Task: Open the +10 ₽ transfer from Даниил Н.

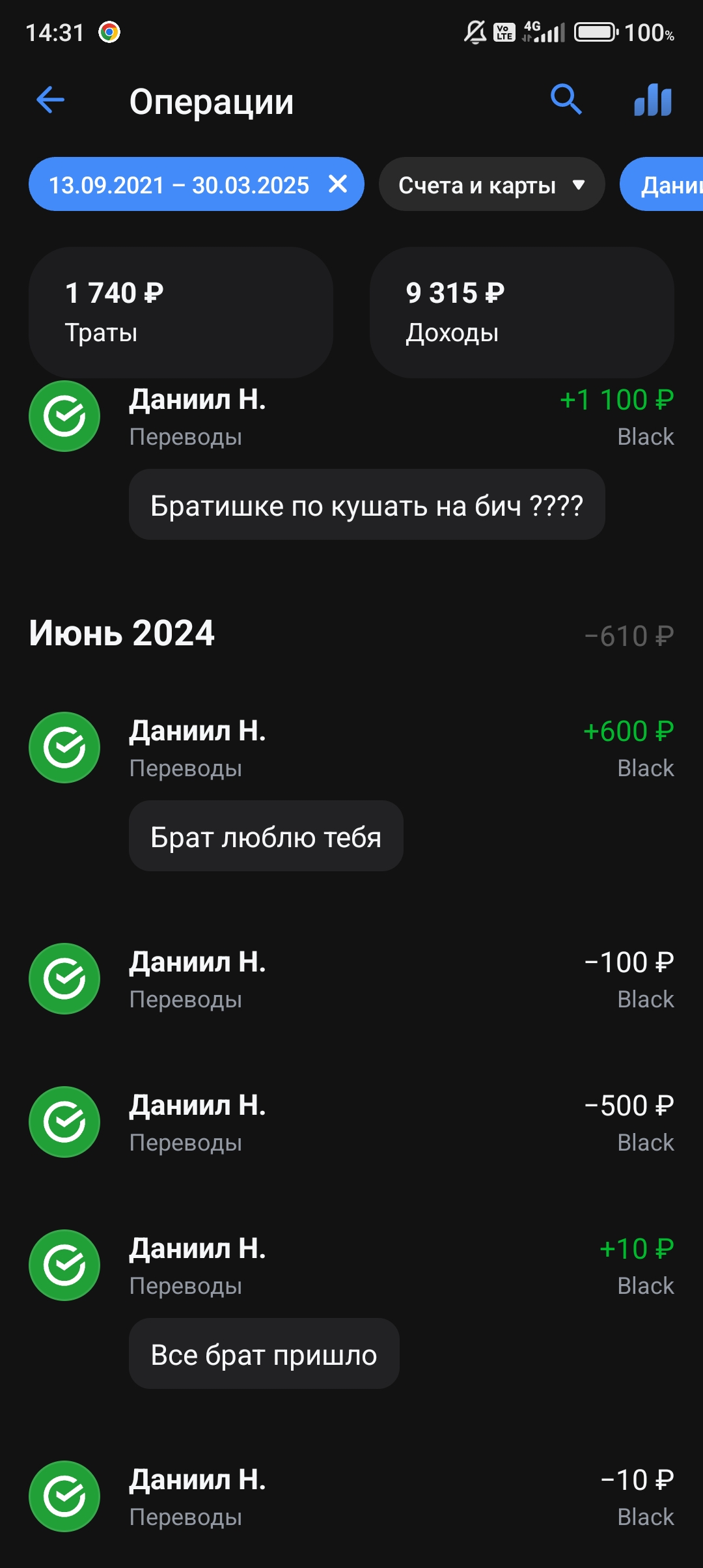Action: tap(351, 1266)
